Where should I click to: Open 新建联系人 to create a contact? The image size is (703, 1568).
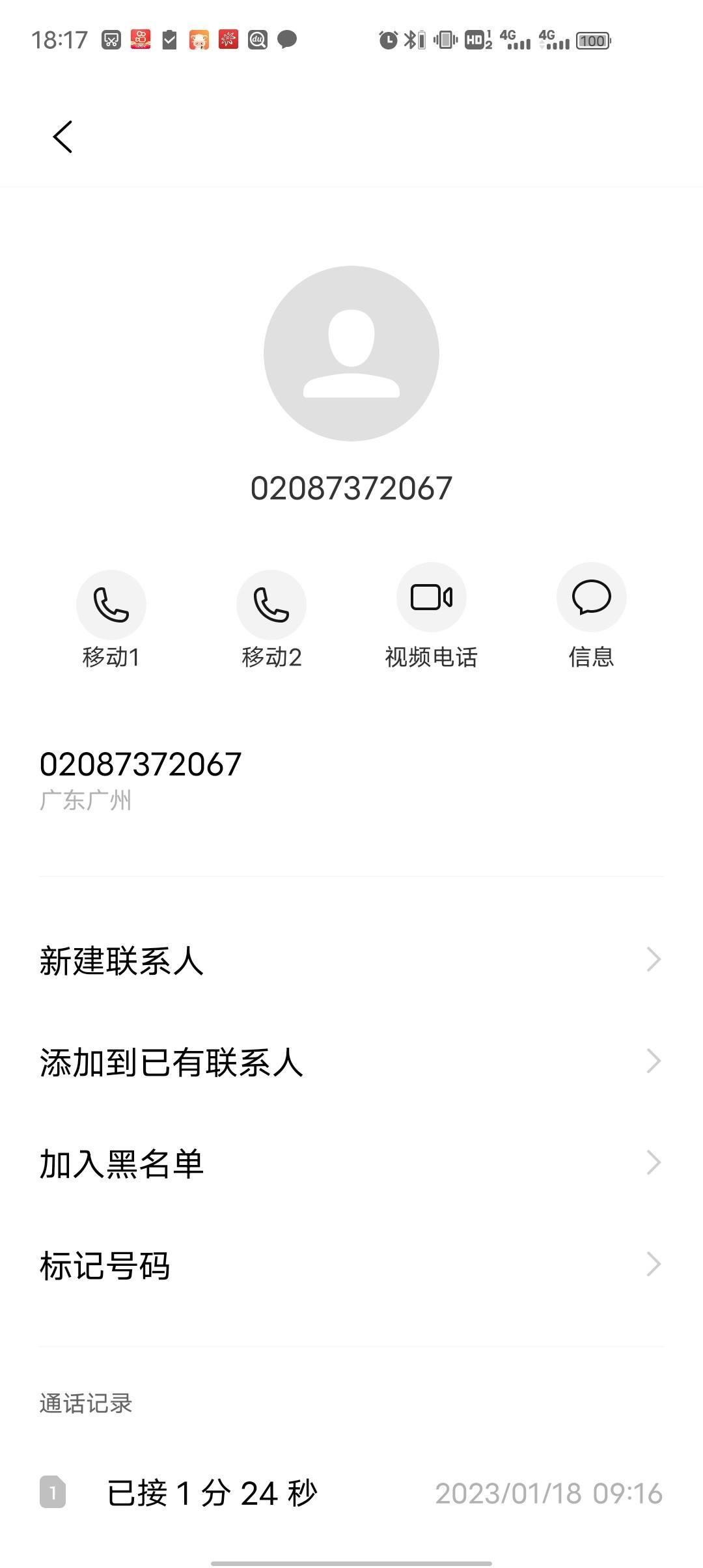tap(351, 960)
